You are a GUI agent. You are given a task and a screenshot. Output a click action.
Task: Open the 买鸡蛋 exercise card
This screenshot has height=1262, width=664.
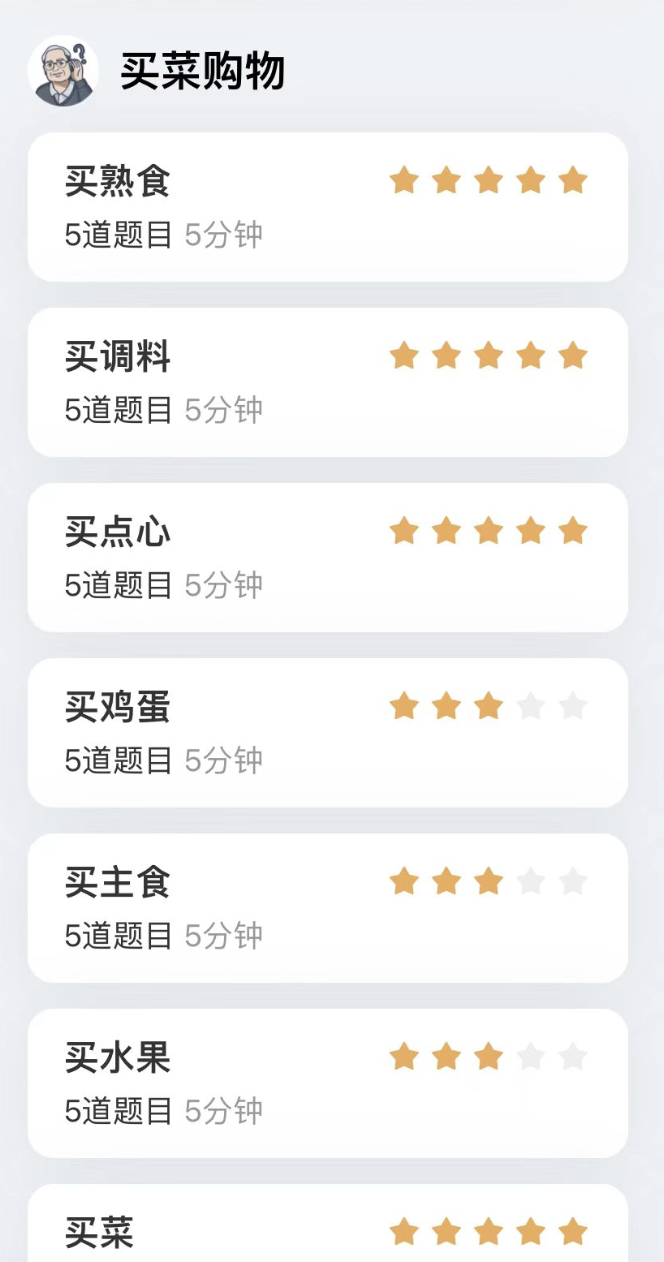327,732
